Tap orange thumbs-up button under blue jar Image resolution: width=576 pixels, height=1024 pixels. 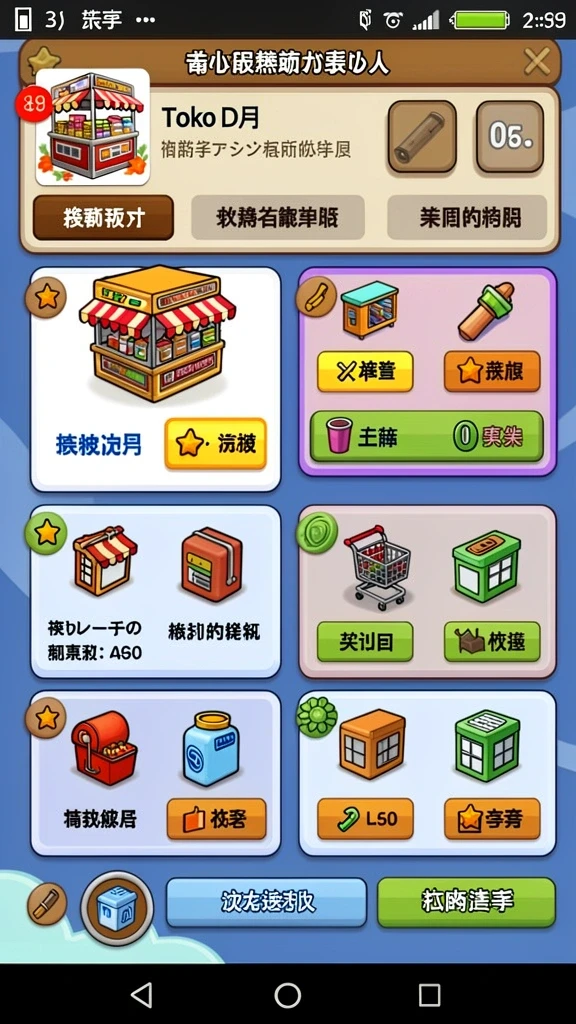[x=217, y=819]
